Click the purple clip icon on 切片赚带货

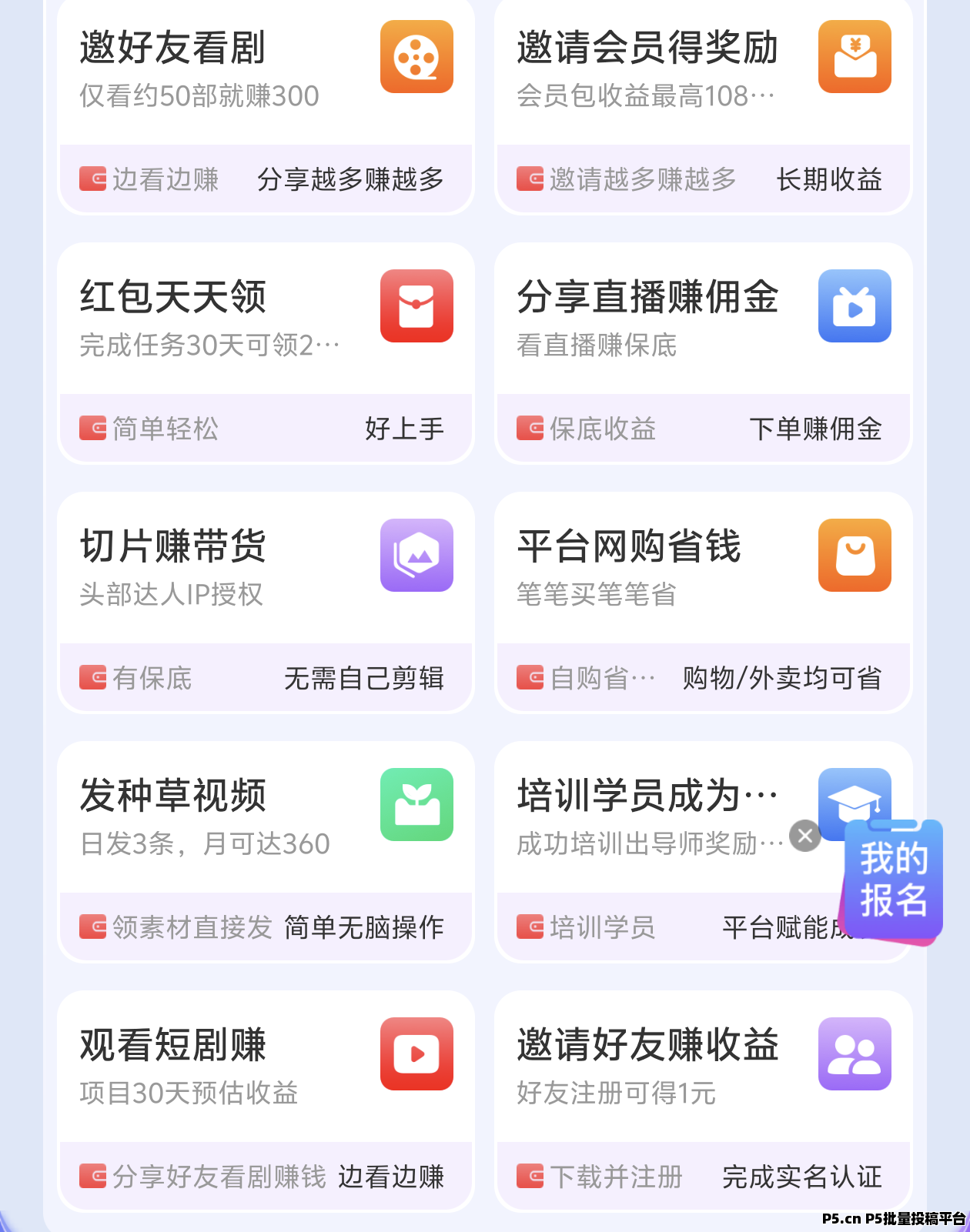click(416, 555)
